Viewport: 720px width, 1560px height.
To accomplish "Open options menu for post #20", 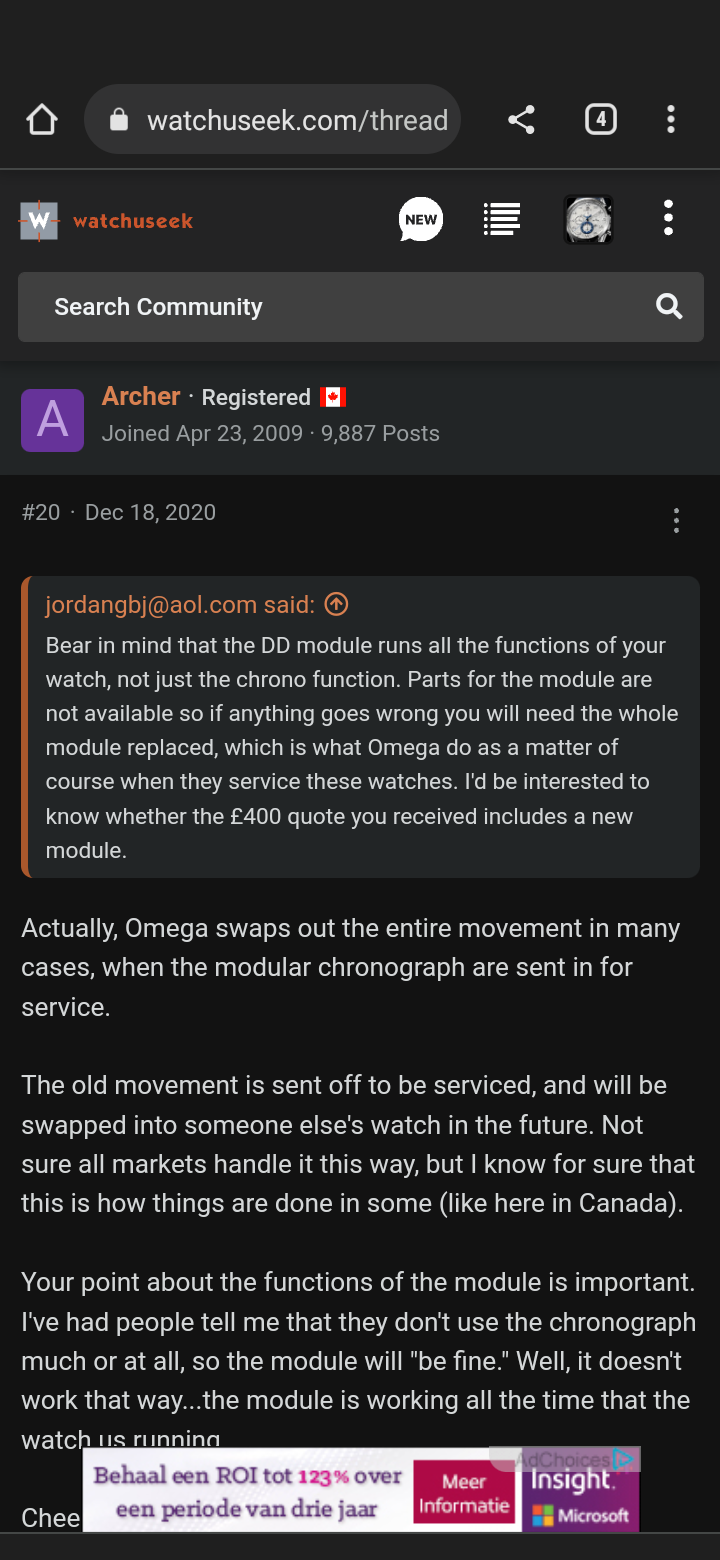I will point(677,520).
